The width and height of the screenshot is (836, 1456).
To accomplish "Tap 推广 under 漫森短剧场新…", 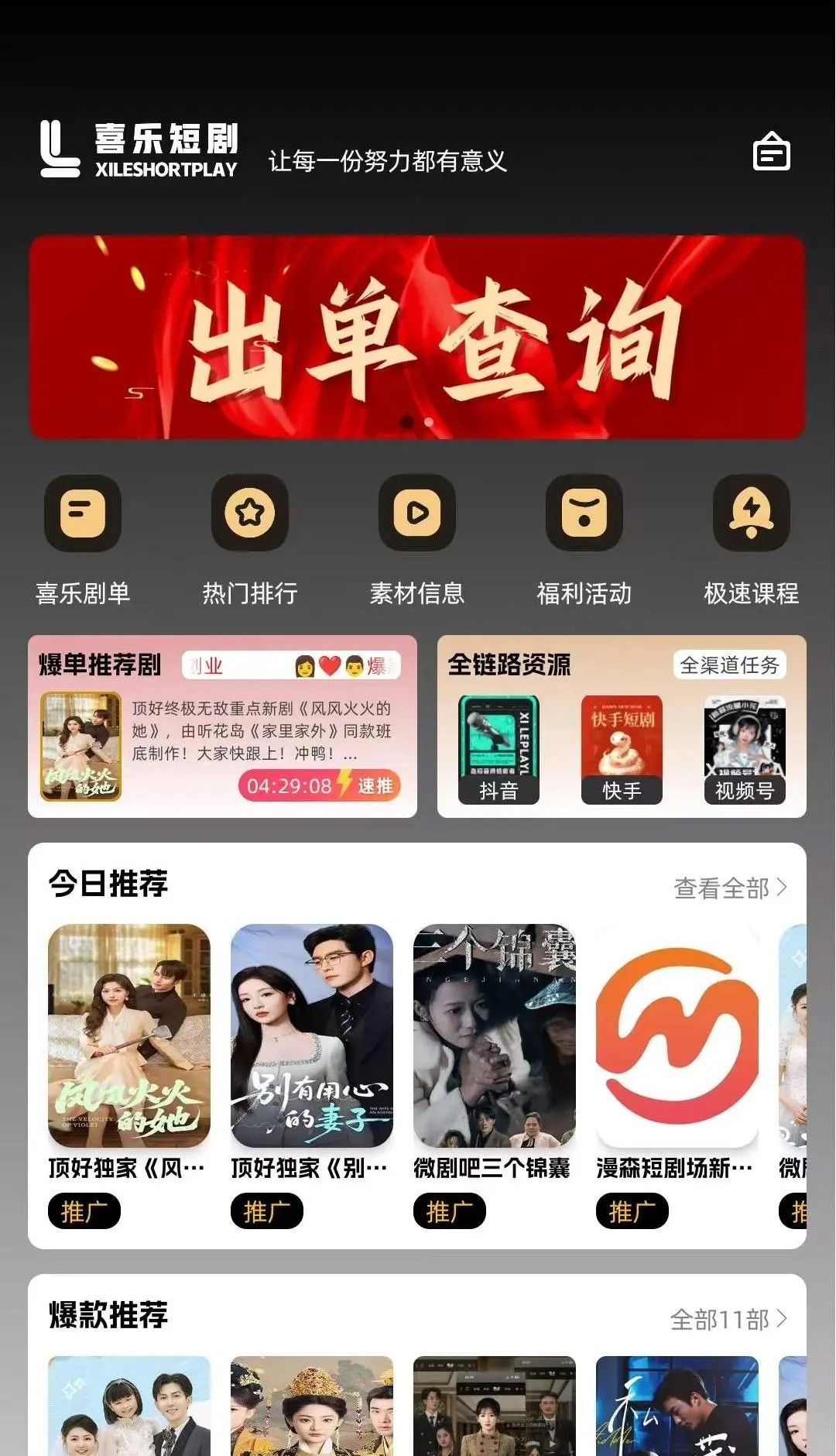I will (x=632, y=1211).
